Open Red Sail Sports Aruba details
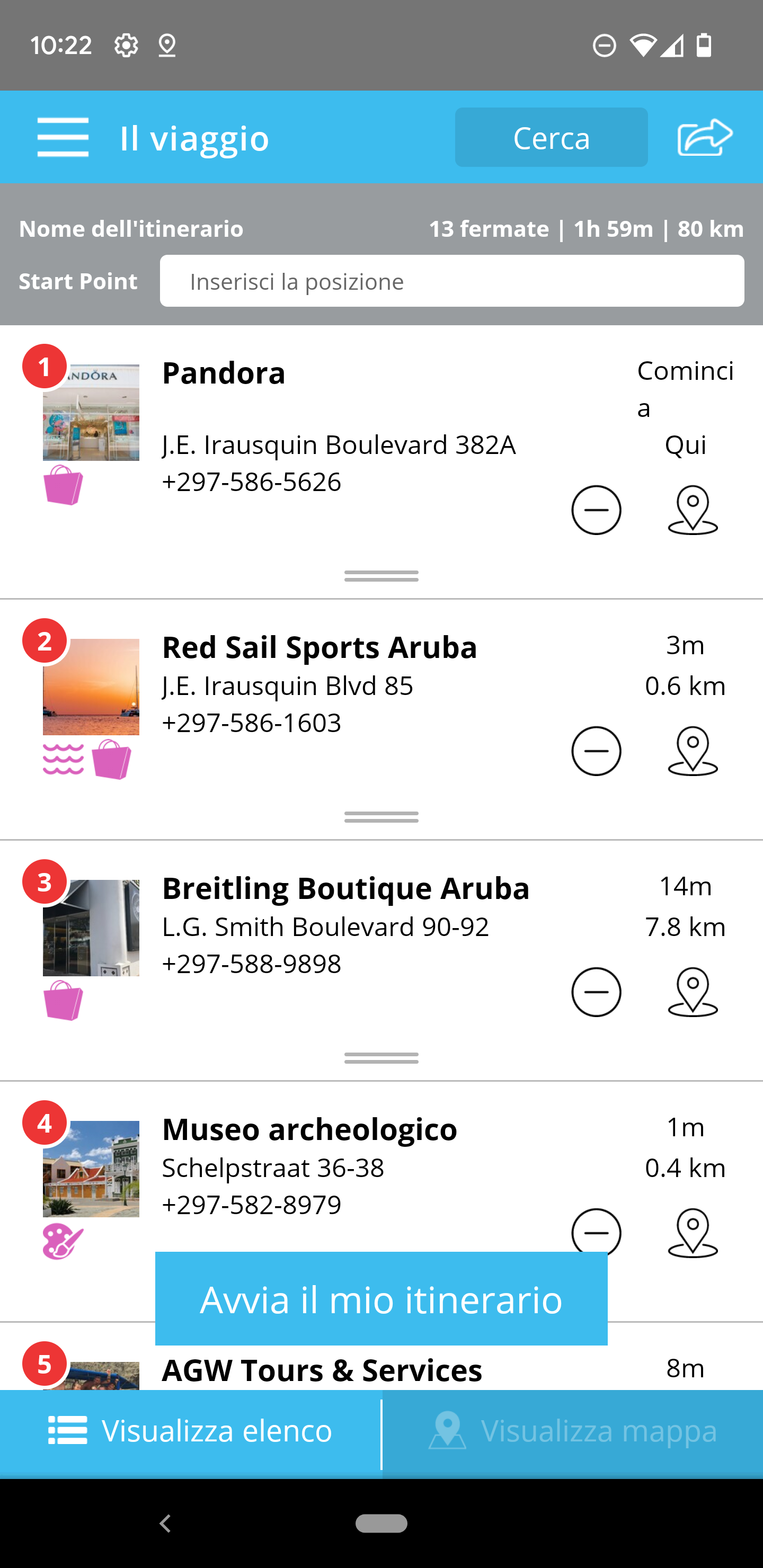This screenshot has height=1568, width=763. (x=319, y=647)
